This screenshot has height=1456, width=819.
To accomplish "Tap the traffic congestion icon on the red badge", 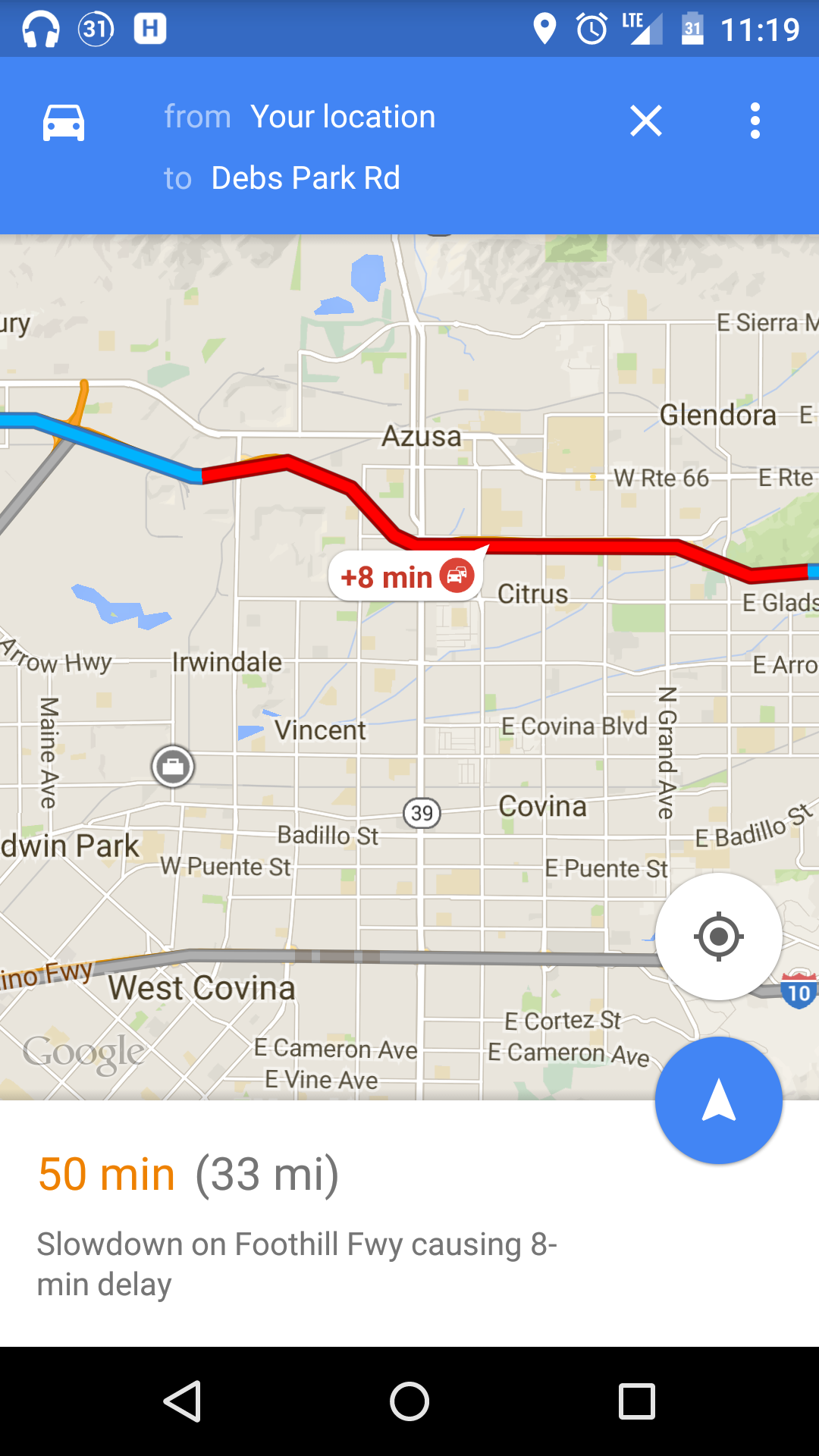I will coord(456,576).
